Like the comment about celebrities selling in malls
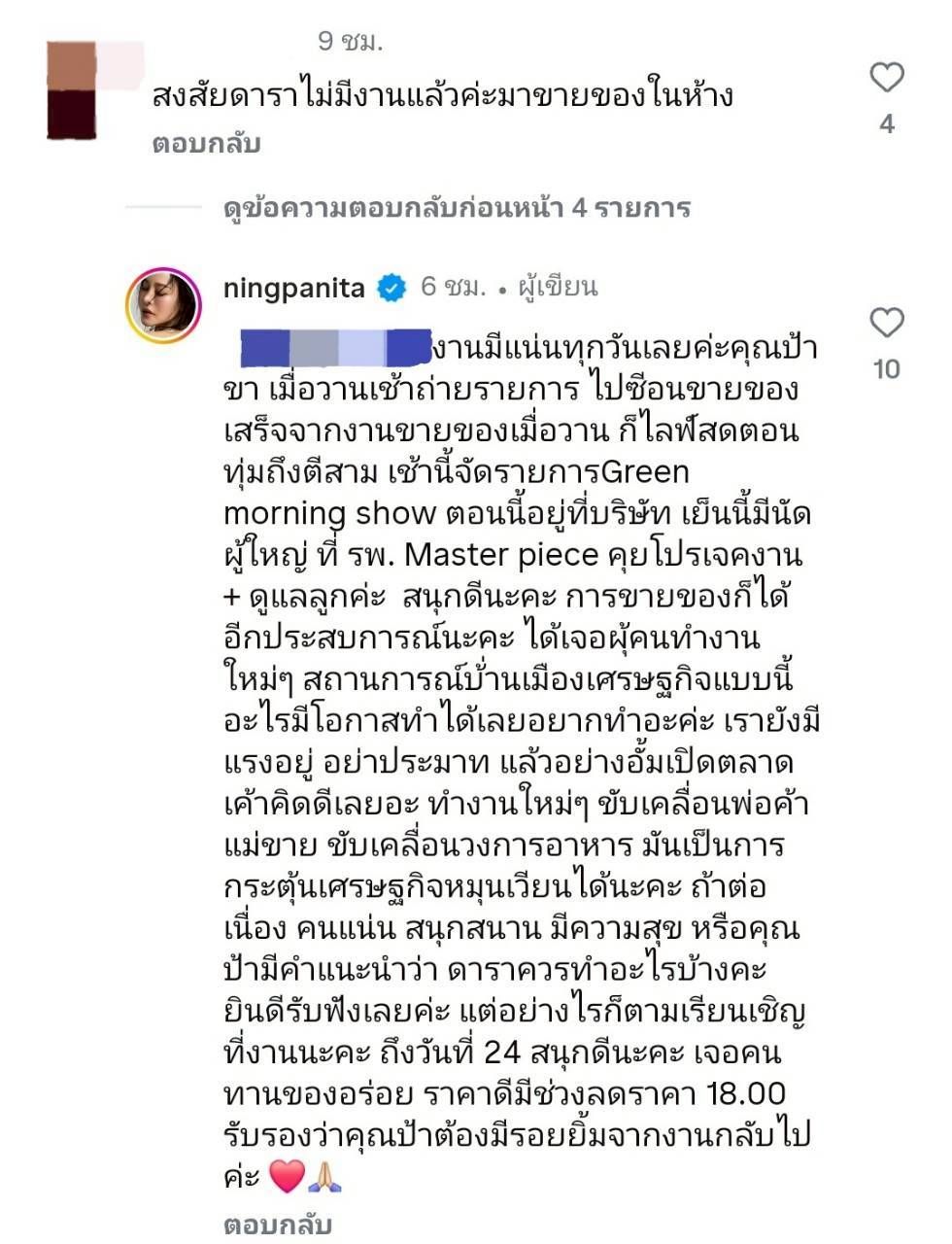952x1244 pixels. click(886, 78)
